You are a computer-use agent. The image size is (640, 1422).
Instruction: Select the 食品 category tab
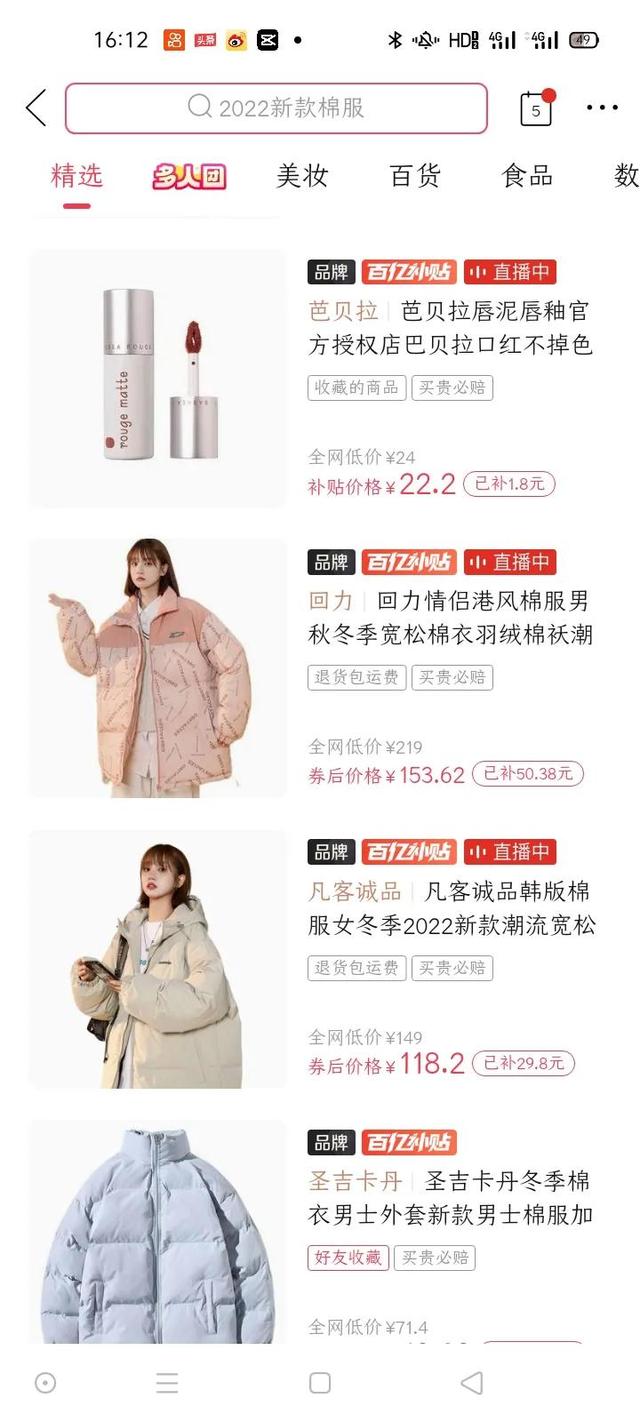[x=527, y=176]
